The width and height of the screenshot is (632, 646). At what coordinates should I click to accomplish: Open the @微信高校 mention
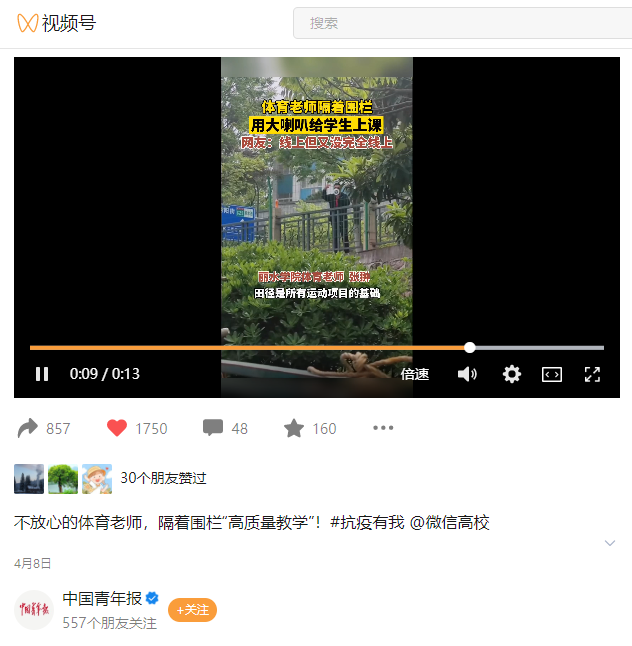450,522
